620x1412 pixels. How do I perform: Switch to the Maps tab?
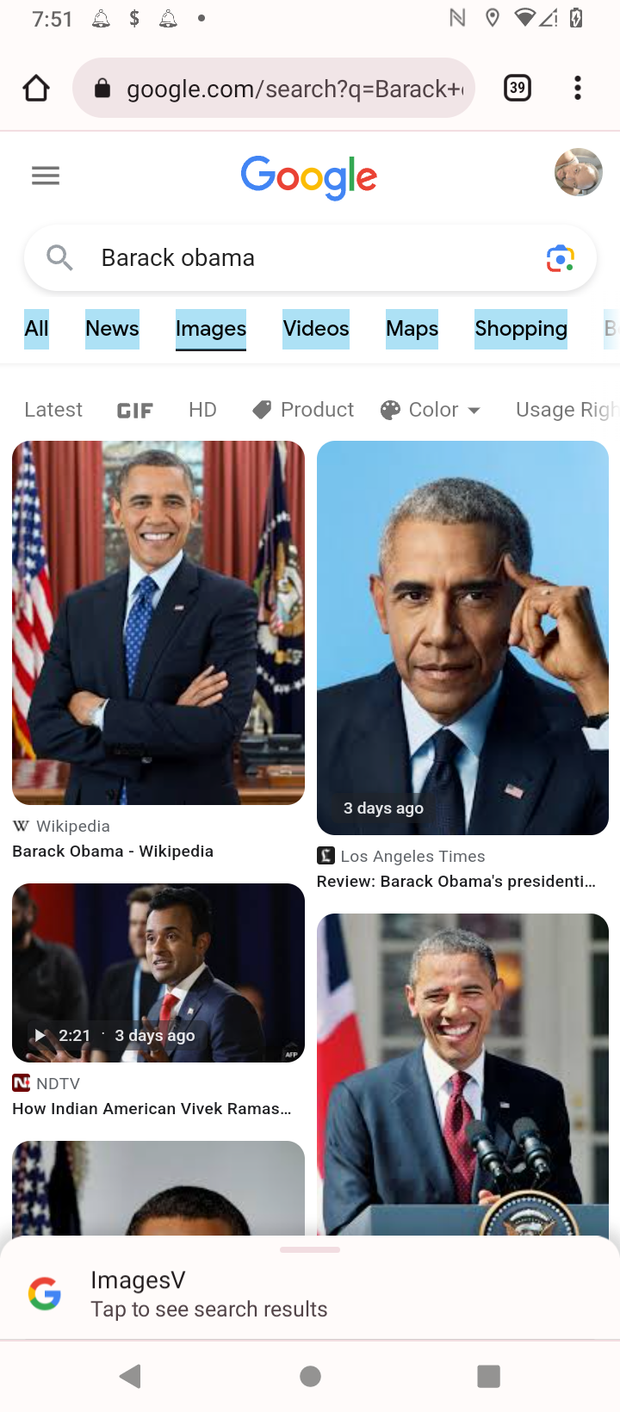click(x=412, y=329)
